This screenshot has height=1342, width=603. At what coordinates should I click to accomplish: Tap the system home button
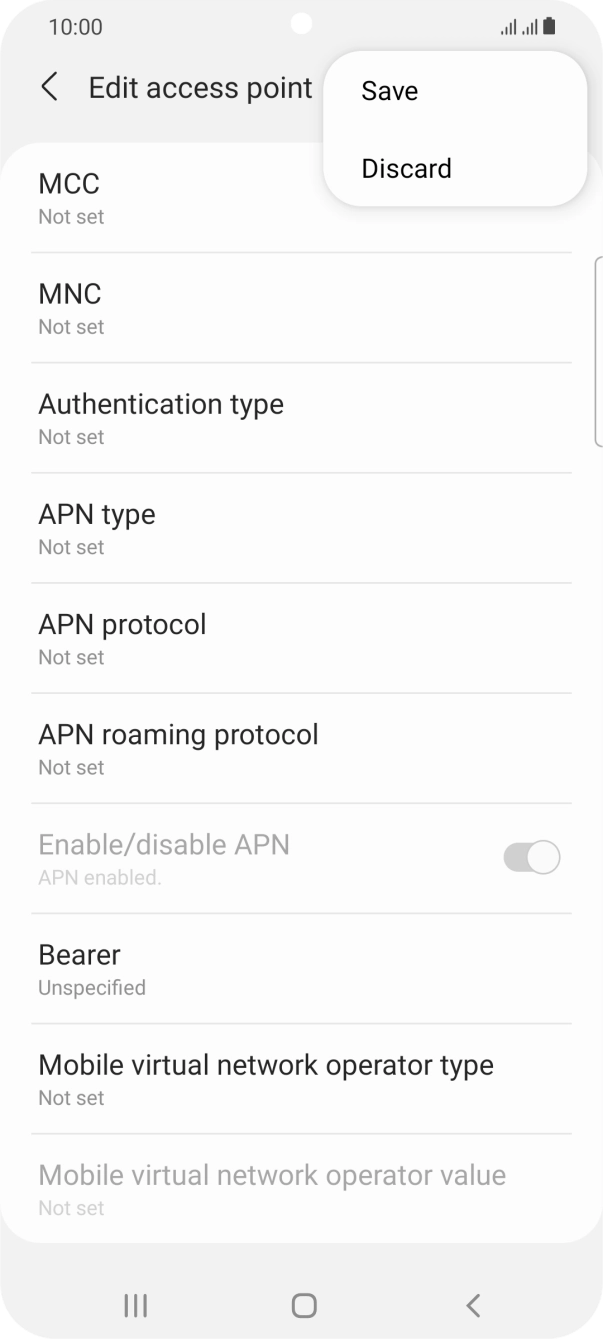[x=303, y=1304]
